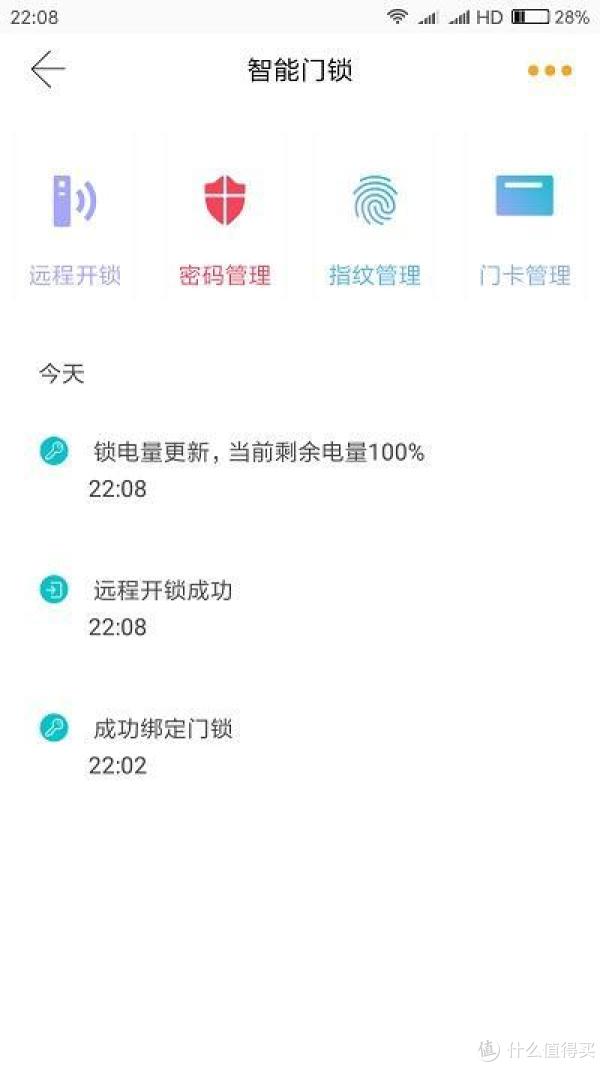The image size is (600, 1067).
Task: Open 密码管理 password management
Action: point(225,225)
